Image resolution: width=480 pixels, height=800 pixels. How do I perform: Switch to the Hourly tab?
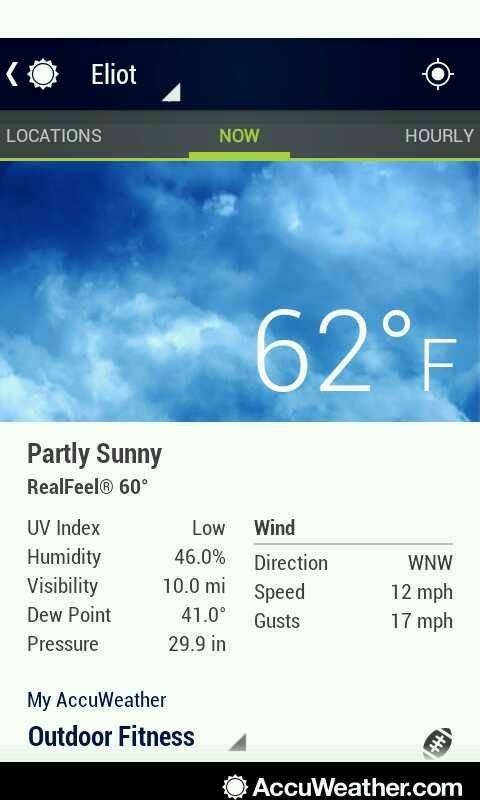tap(440, 136)
